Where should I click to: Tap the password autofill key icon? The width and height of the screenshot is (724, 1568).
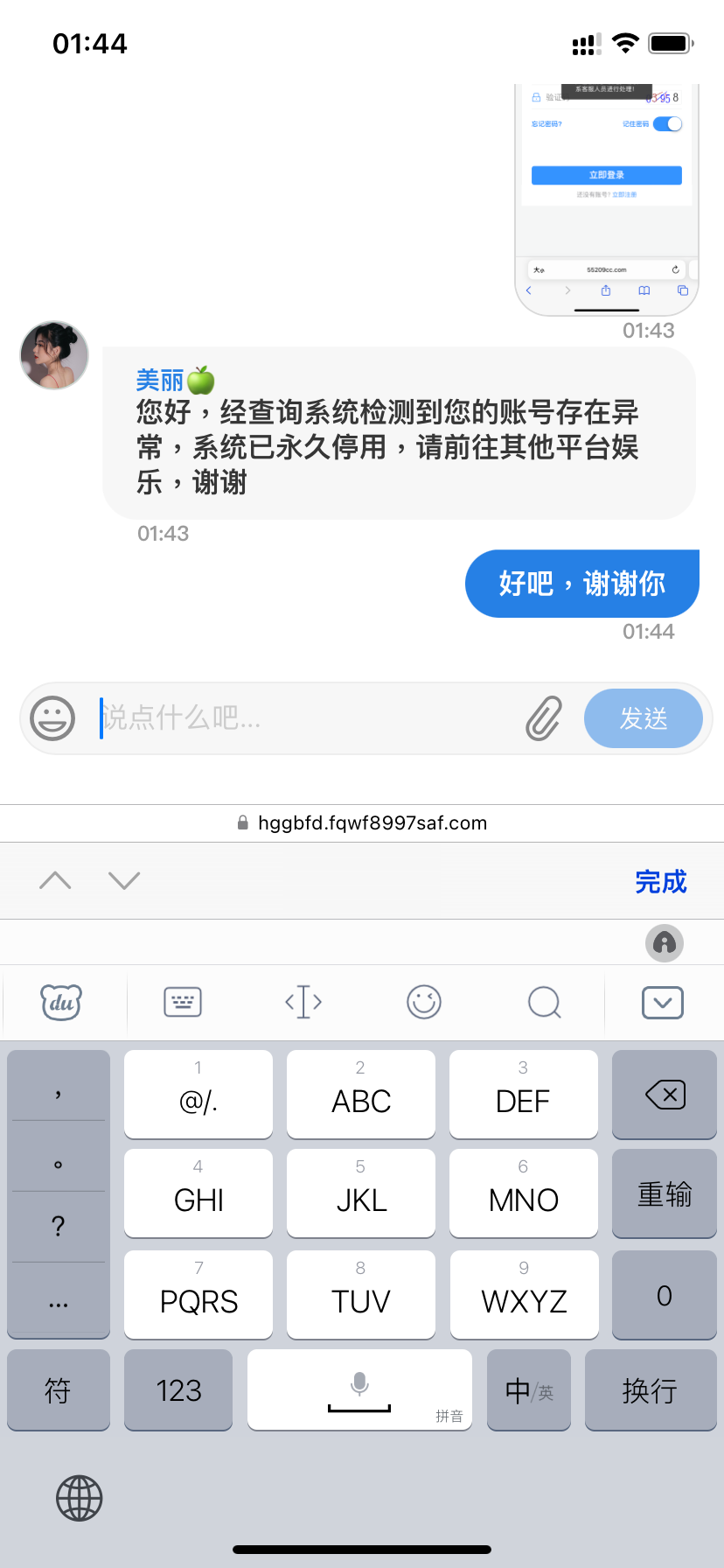pyautogui.click(x=664, y=943)
